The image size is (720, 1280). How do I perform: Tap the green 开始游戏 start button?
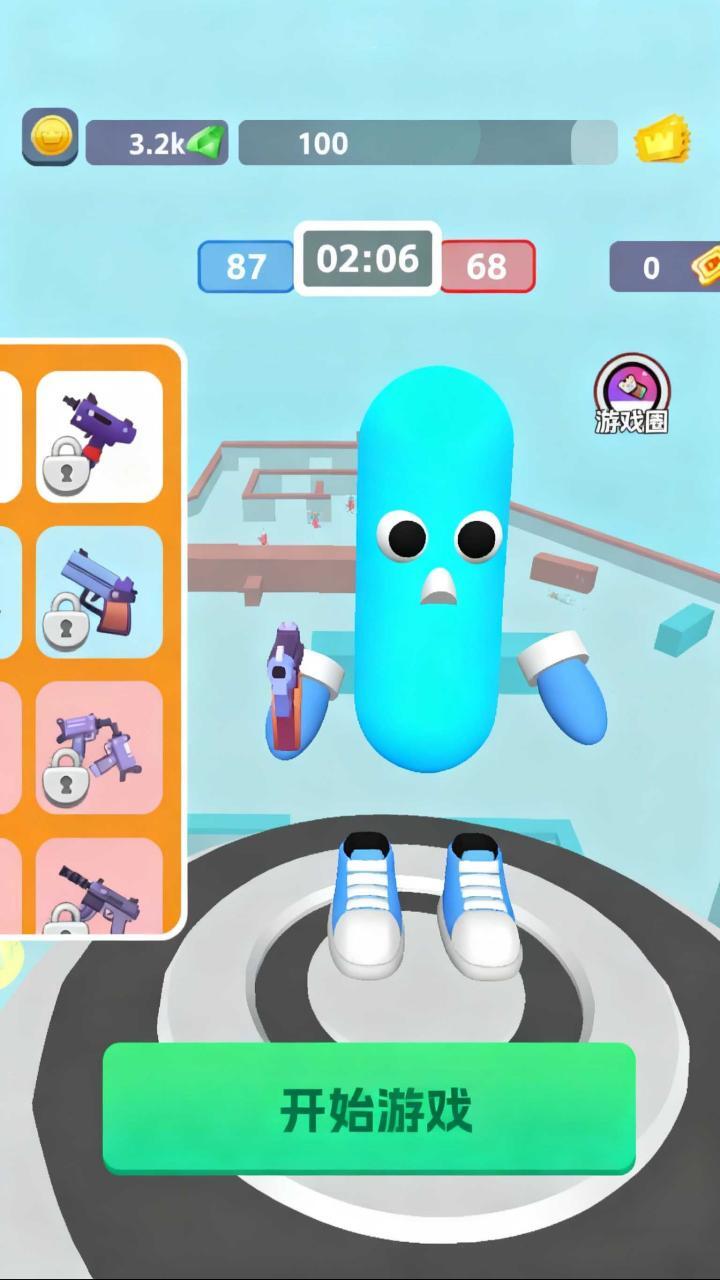coord(369,1108)
